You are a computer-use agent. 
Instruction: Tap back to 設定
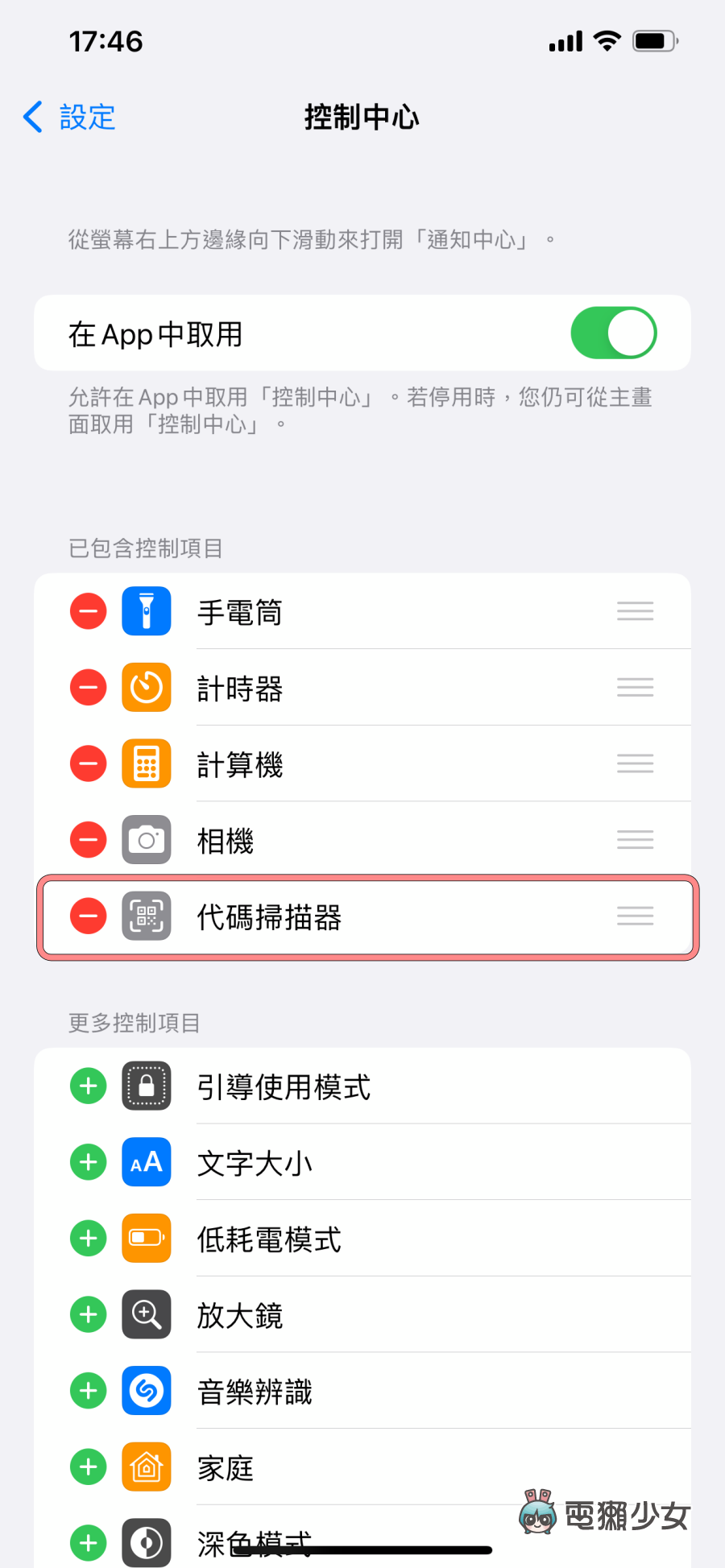tap(68, 118)
